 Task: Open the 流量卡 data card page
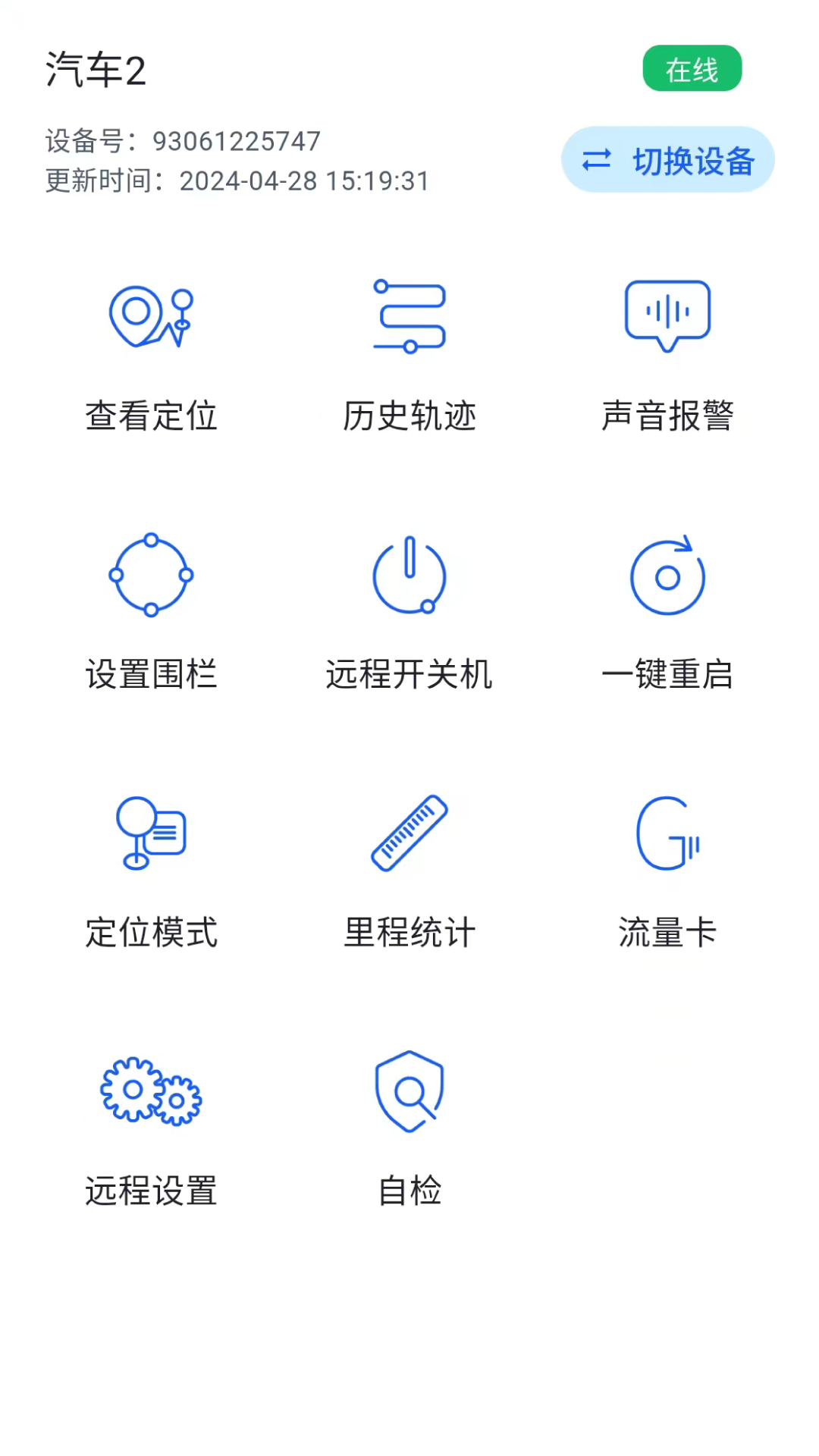667,872
